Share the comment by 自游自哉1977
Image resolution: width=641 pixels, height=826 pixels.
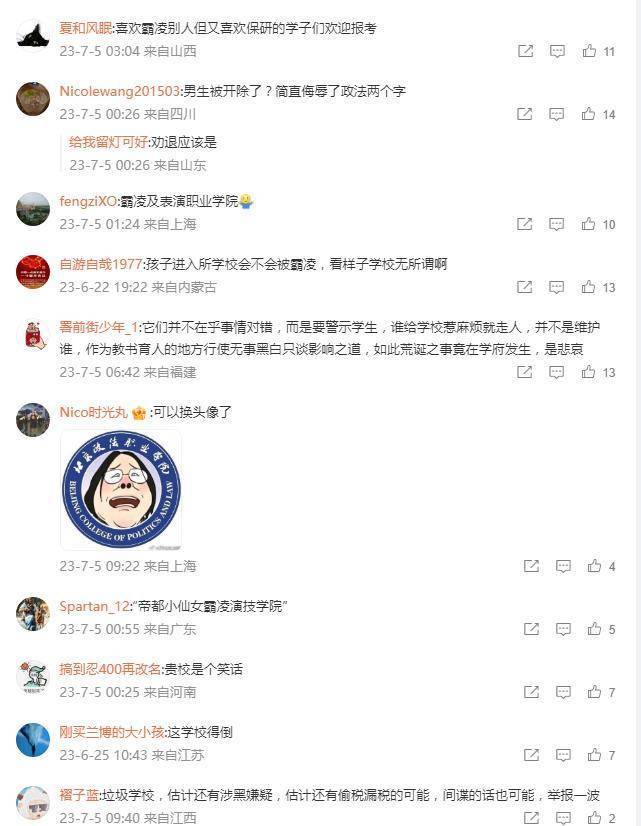(525, 287)
